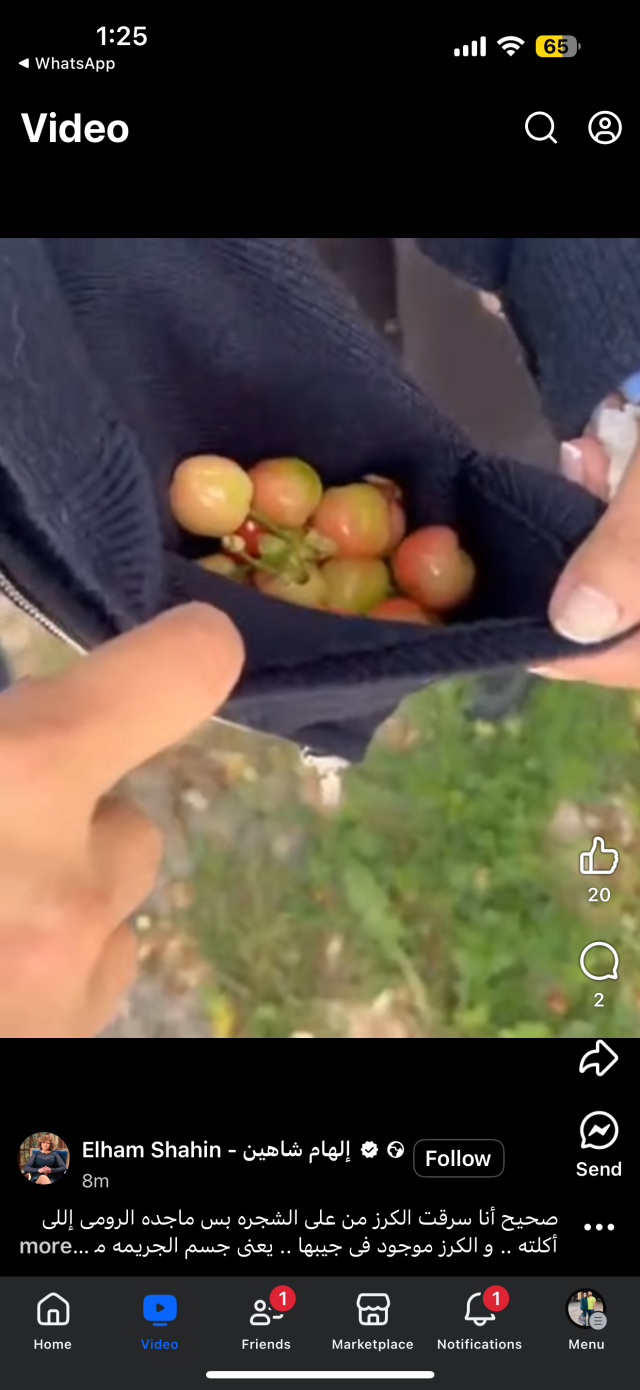
Task: Follow Elham Shahin
Action: (458, 1158)
